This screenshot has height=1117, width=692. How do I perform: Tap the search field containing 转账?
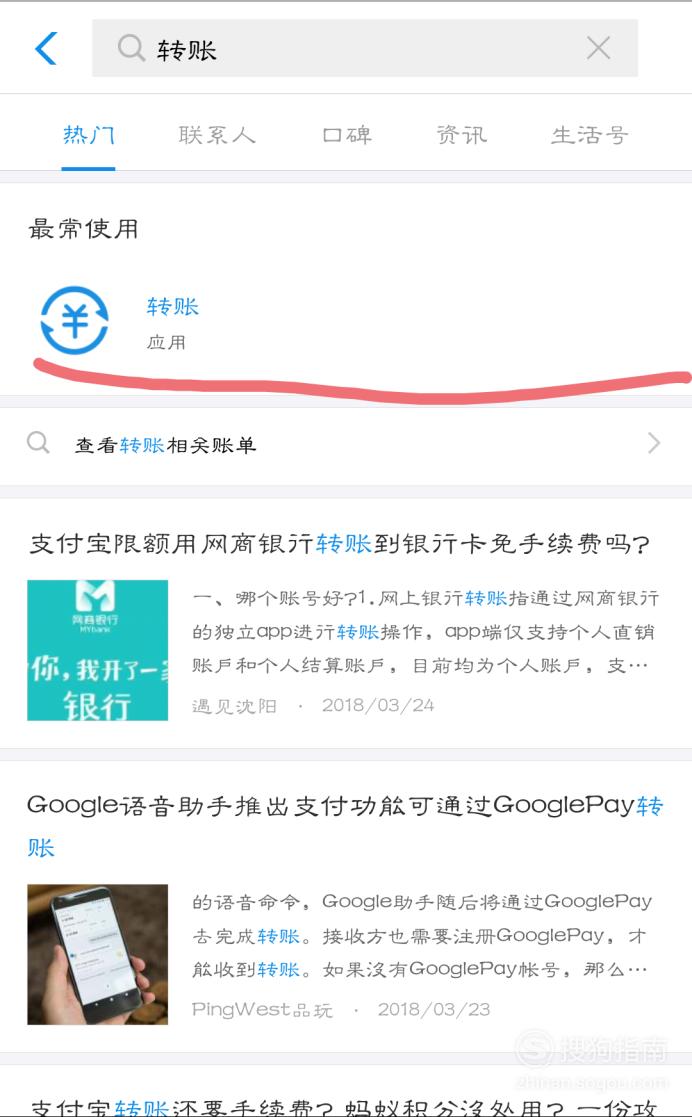tap(365, 48)
